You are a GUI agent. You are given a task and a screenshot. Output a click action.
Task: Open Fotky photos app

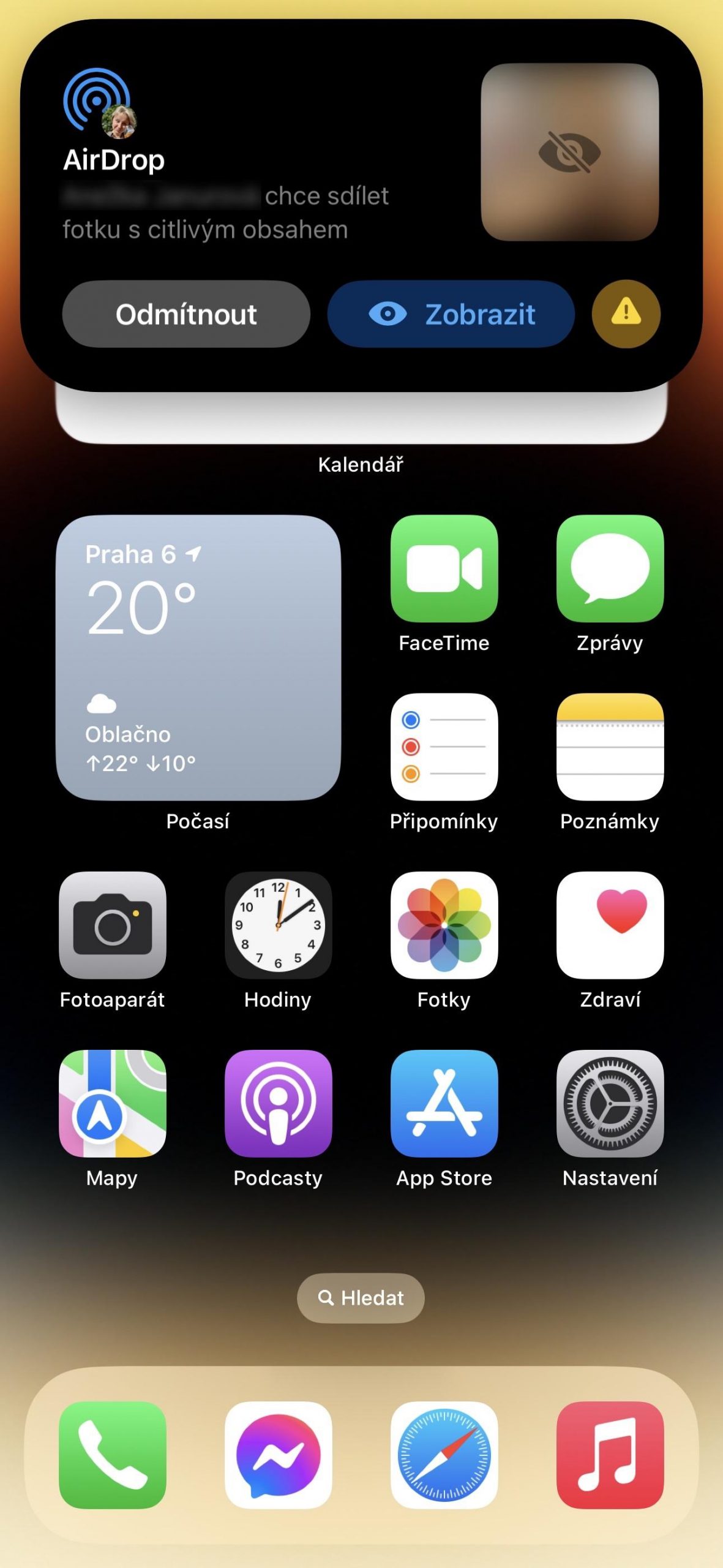tap(444, 925)
